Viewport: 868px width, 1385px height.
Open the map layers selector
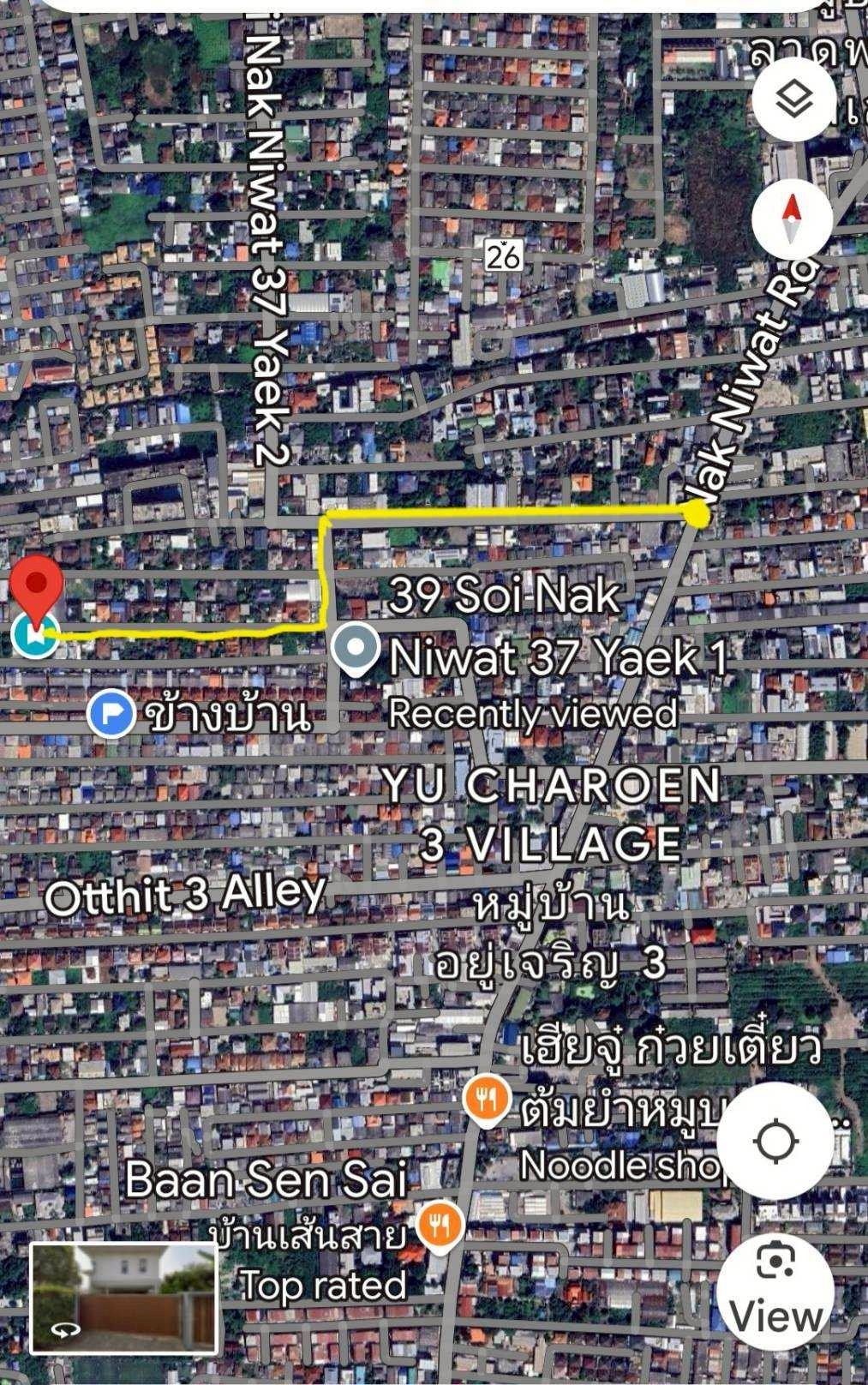[793, 100]
